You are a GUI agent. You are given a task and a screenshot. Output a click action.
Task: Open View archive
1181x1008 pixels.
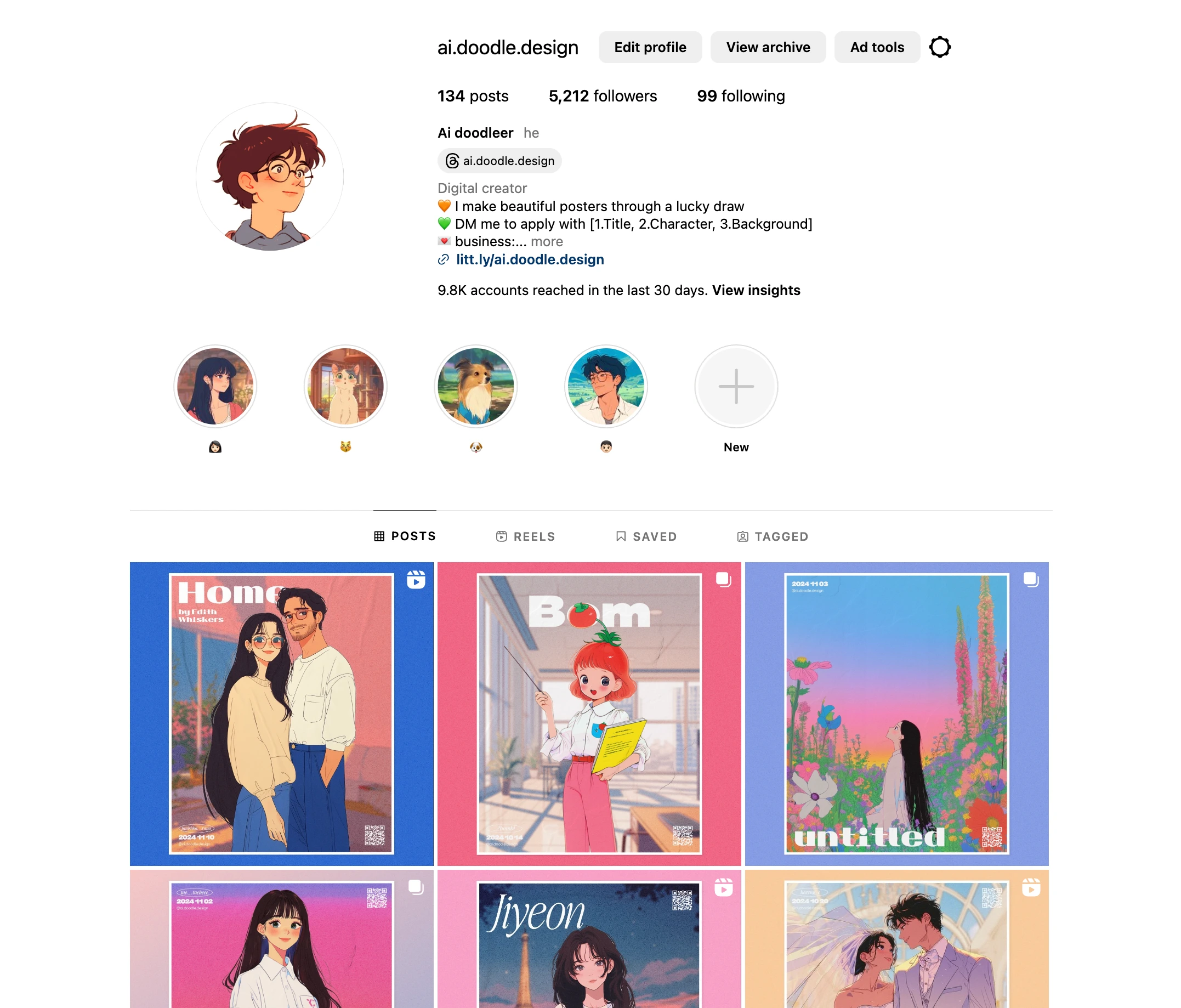[767, 47]
